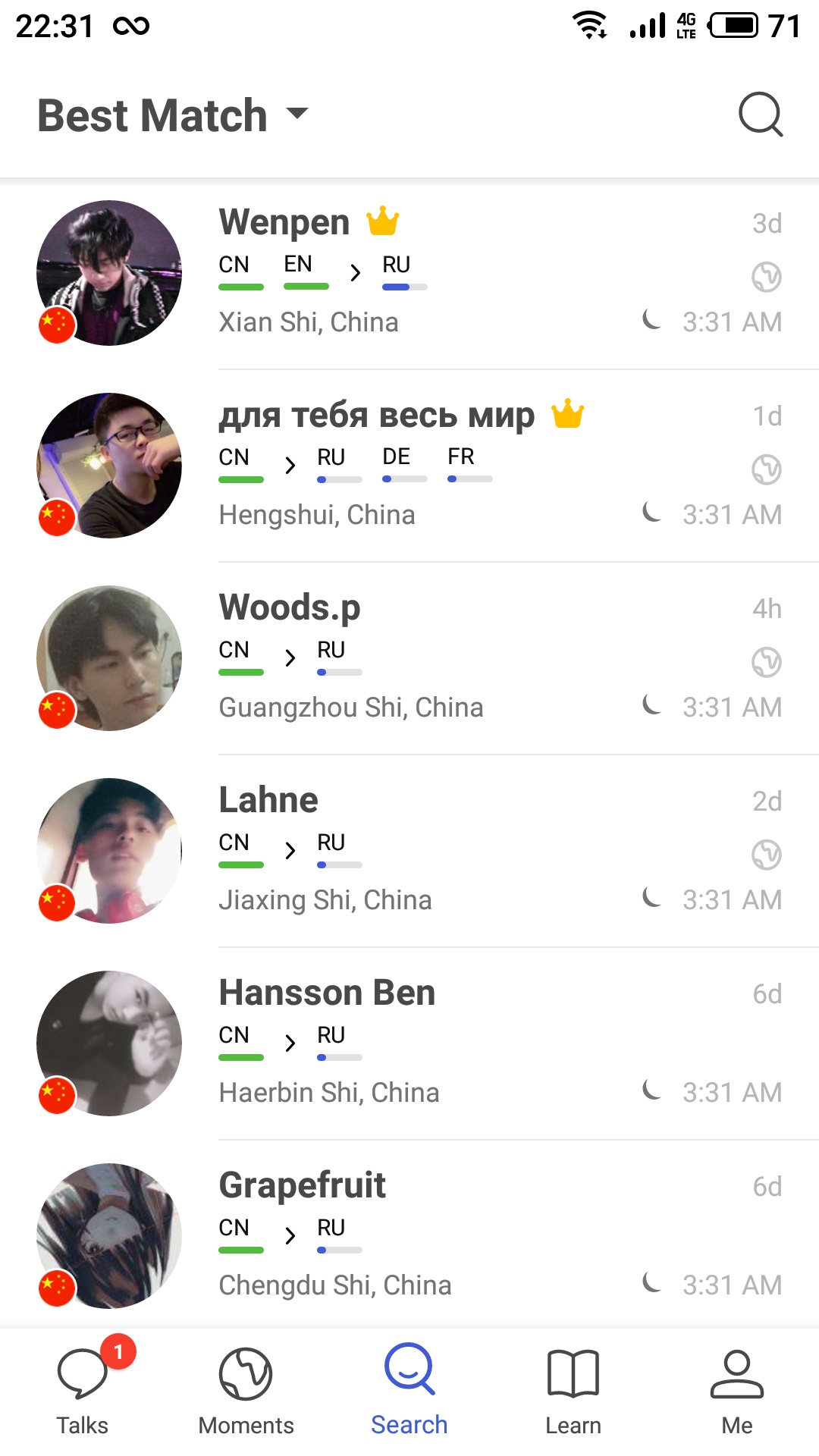819x1456 pixels.
Task: Tap the search magnifier icon
Action: [x=761, y=115]
